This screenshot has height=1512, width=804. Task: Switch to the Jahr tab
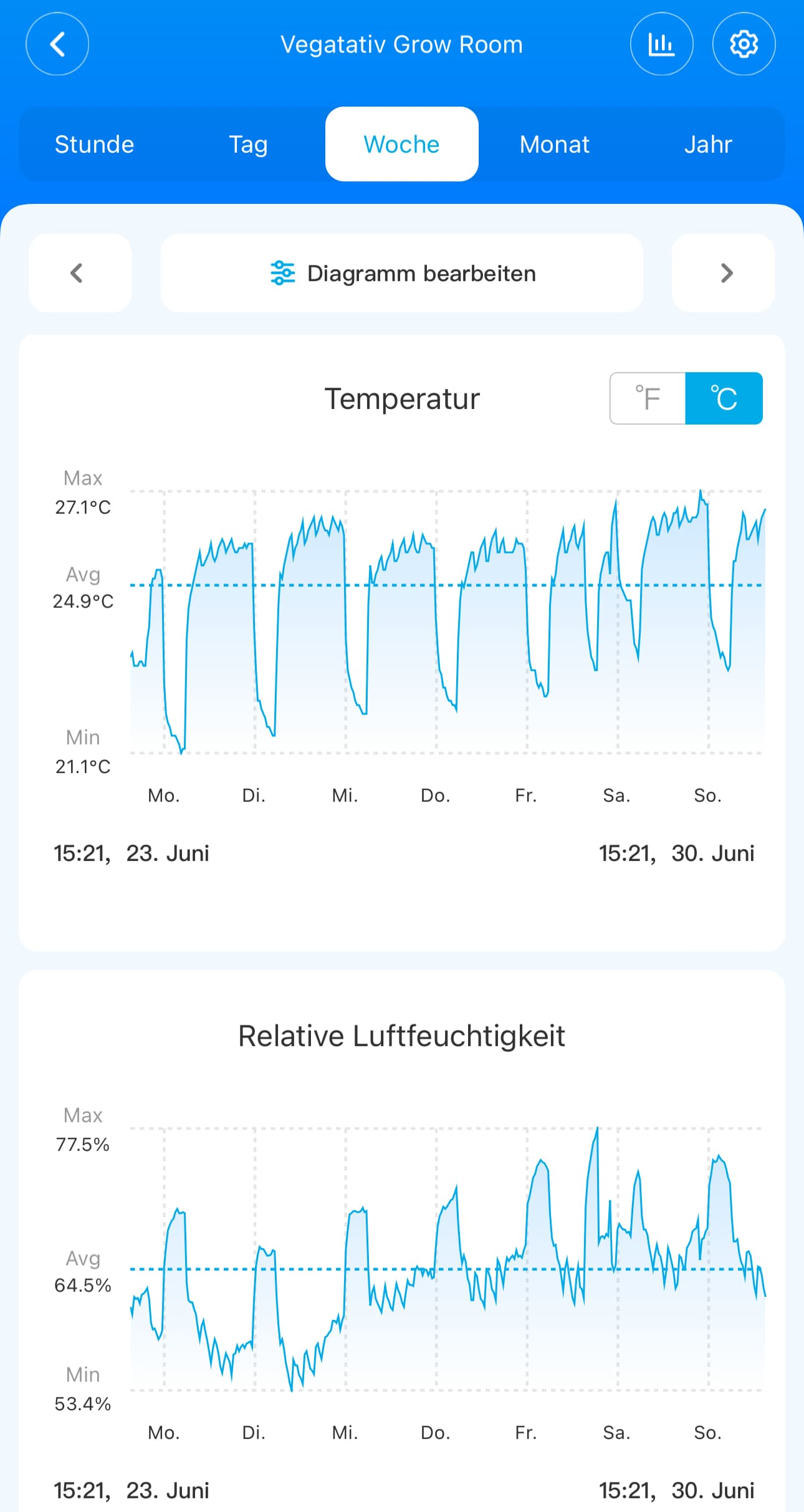(707, 145)
